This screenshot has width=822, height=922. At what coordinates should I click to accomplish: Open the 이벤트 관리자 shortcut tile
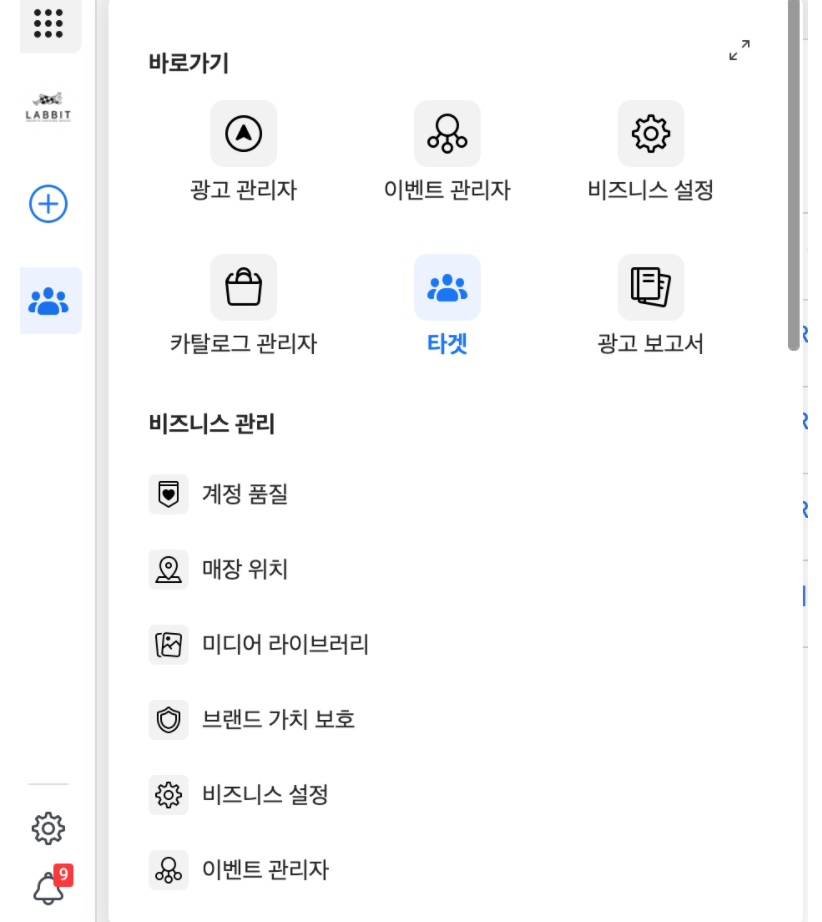point(447,151)
